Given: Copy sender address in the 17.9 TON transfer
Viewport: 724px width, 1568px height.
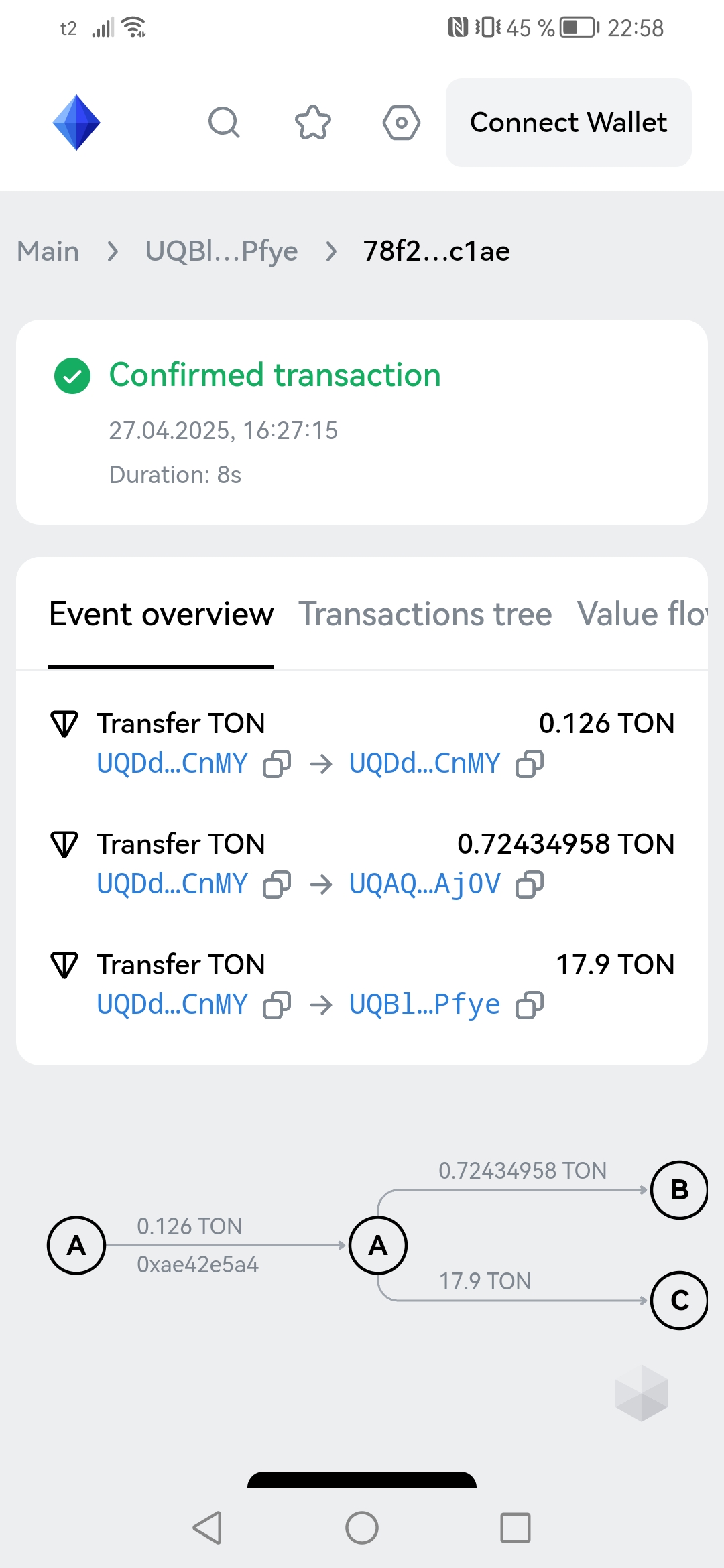Looking at the screenshot, I should [x=277, y=1005].
